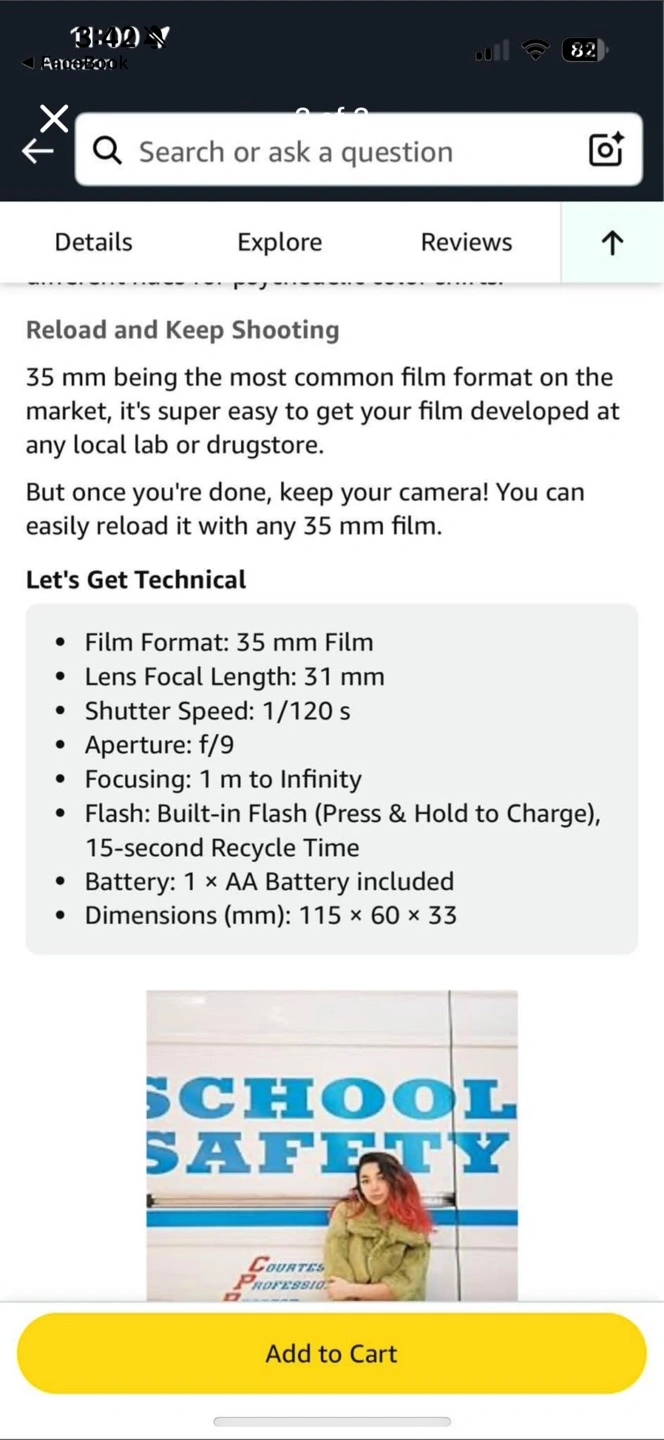Switch to the Details tab

(93, 242)
